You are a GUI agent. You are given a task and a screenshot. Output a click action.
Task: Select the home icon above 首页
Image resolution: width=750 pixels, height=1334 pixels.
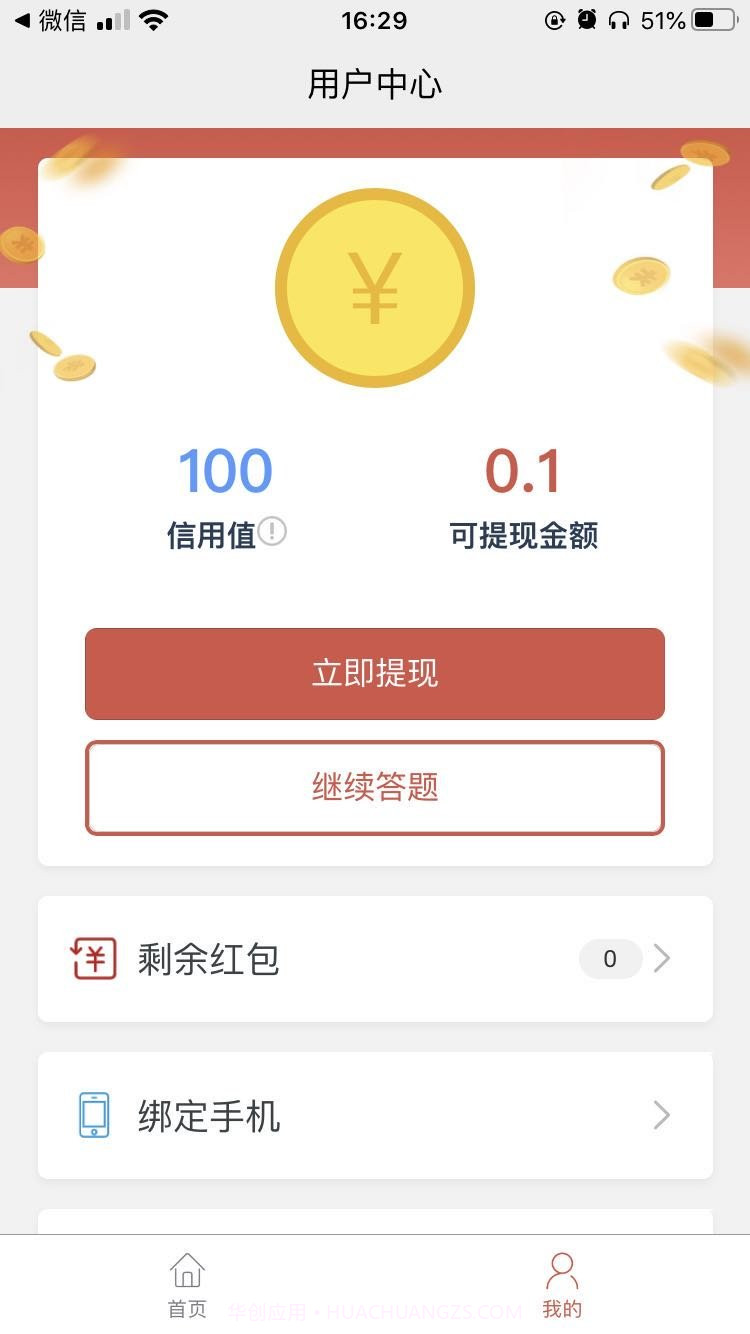coord(186,1270)
